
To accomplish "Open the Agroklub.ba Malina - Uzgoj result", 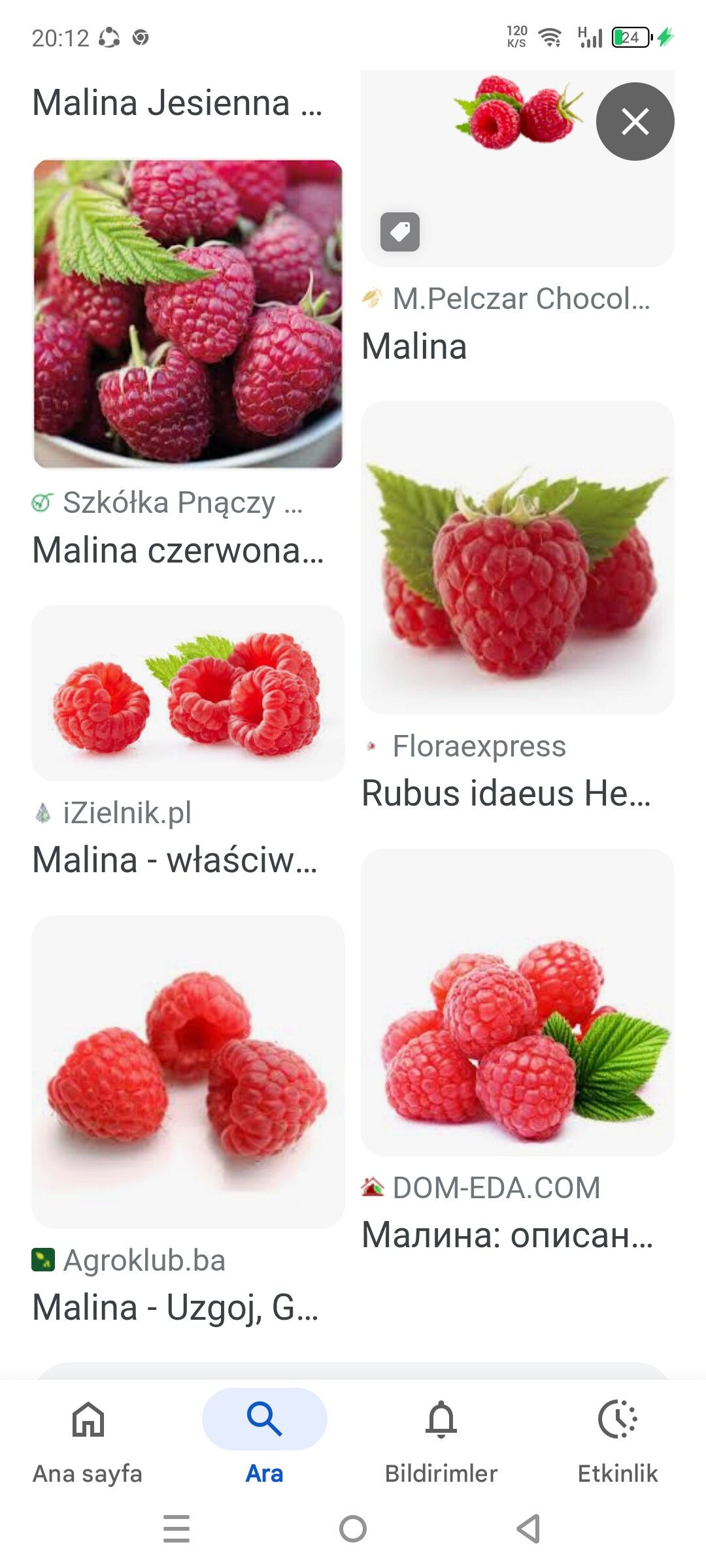I will (x=188, y=1071).
